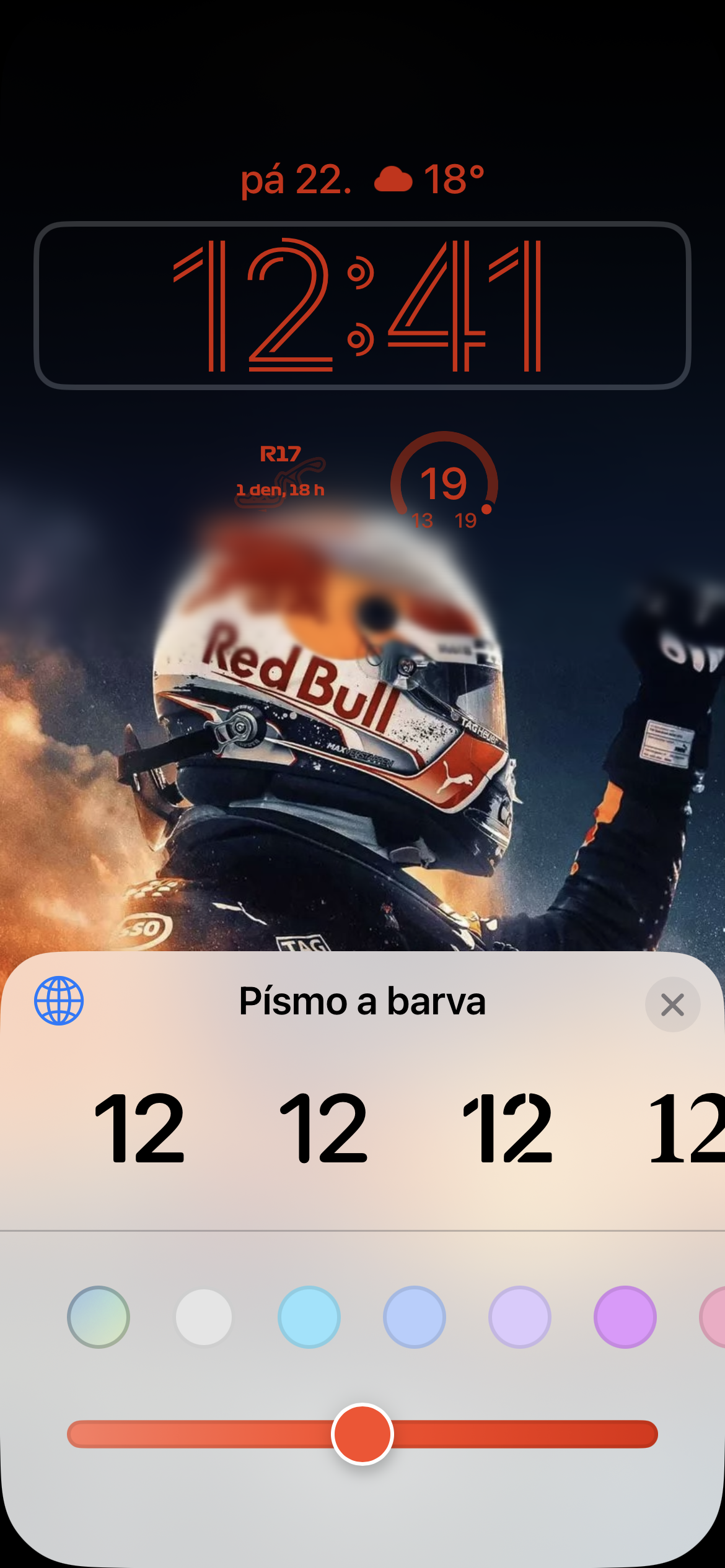Pick the periwinkle blue color swatch
Image resolution: width=725 pixels, height=1568 pixels.
[415, 1317]
